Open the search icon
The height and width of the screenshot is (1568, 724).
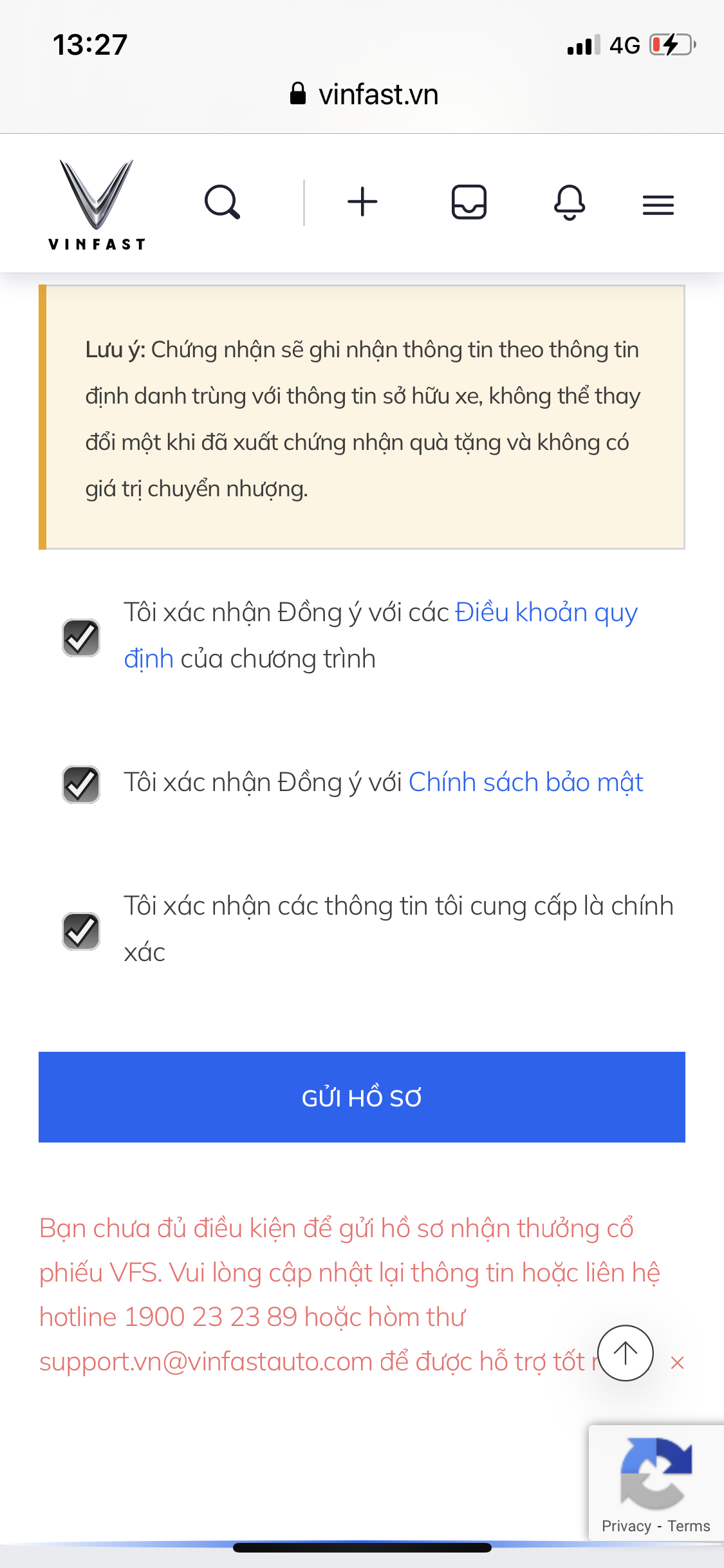tap(222, 203)
